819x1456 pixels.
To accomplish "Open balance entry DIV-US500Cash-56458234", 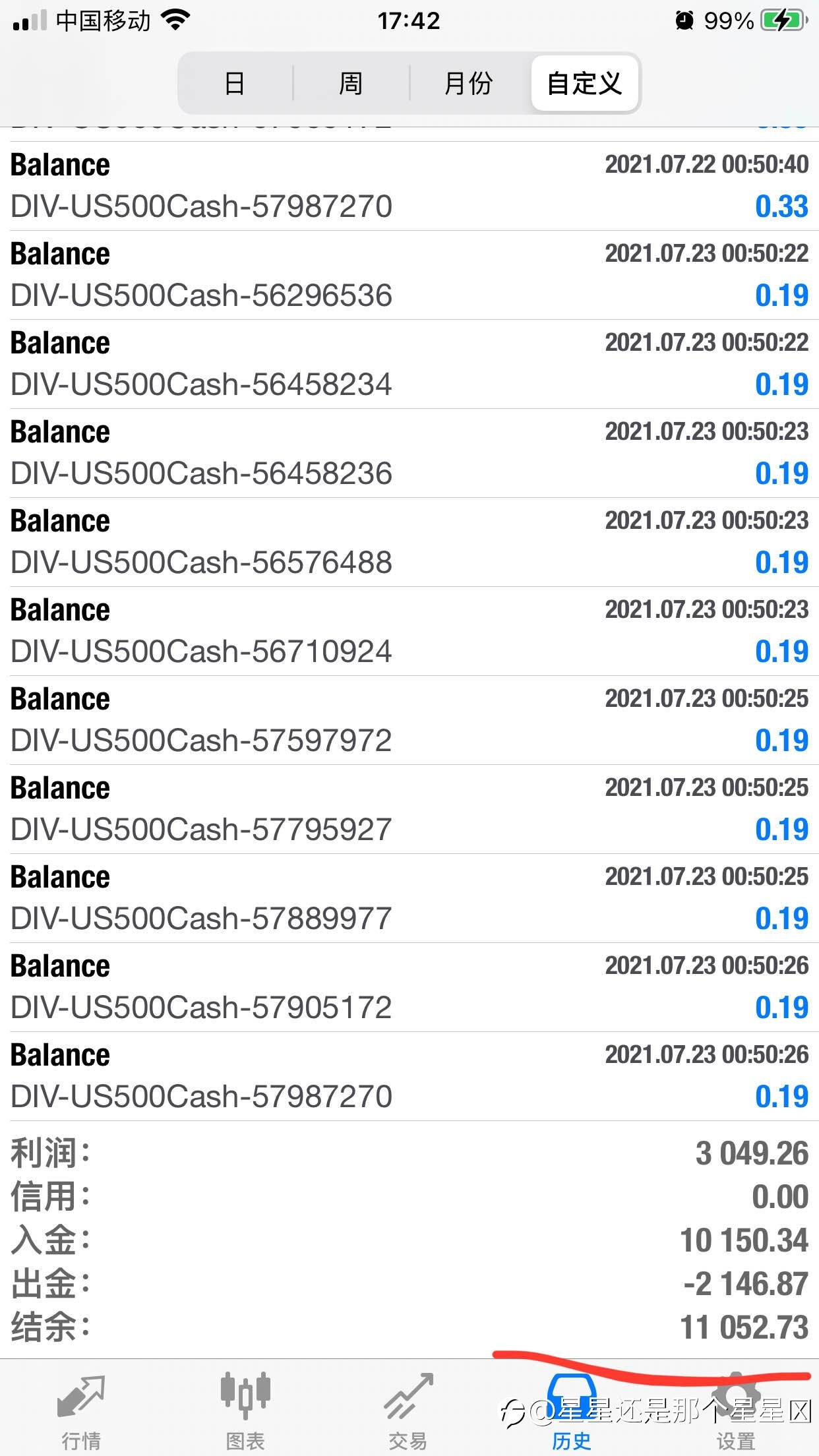I will (x=409, y=364).
